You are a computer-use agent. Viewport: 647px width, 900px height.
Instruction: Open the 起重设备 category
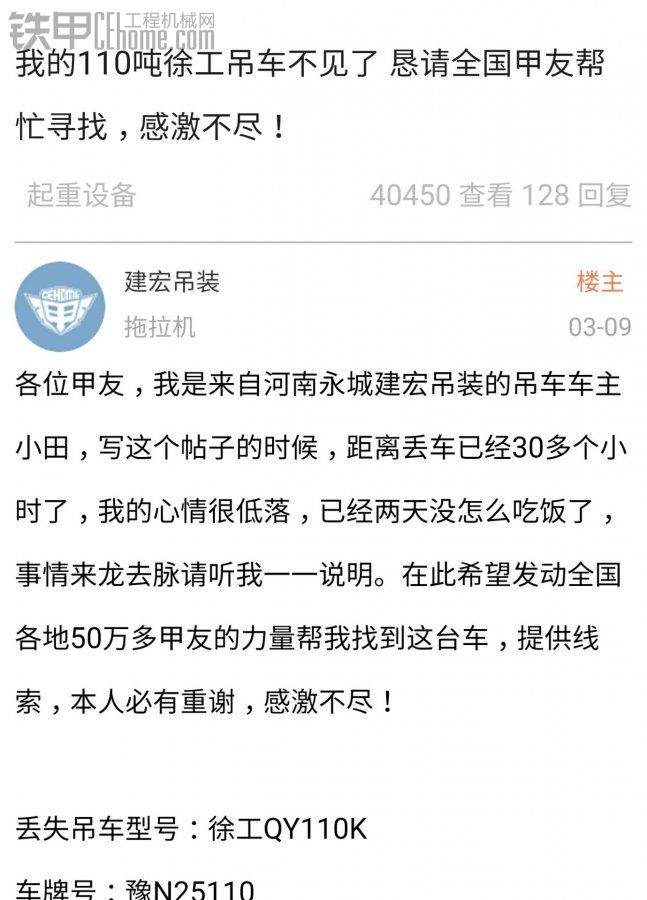pos(81,195)
